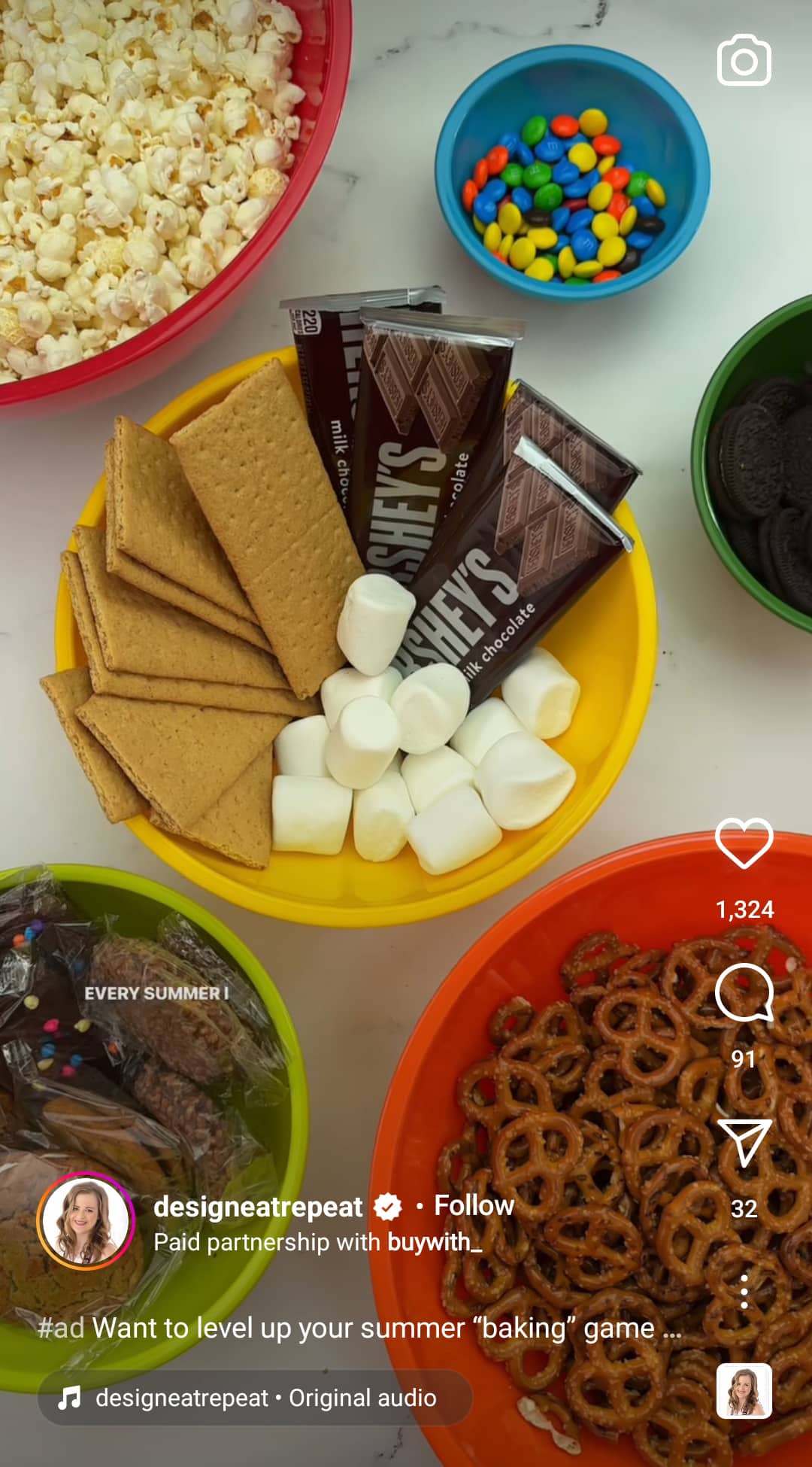Open the camera icon to create a reel
The image size is (812, 1467).
744,60
